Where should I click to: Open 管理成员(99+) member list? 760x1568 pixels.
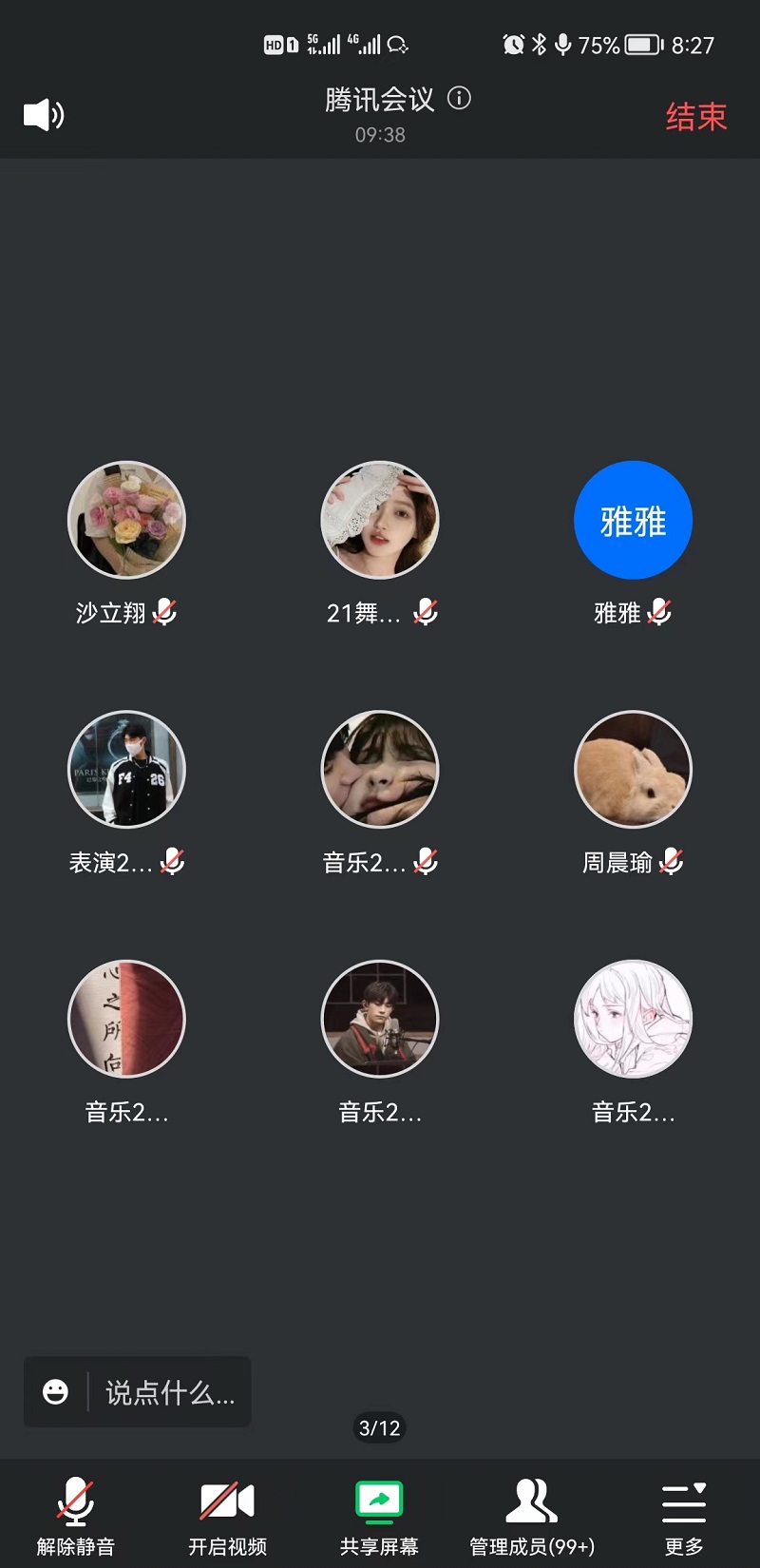click(x=532, y=1516)
